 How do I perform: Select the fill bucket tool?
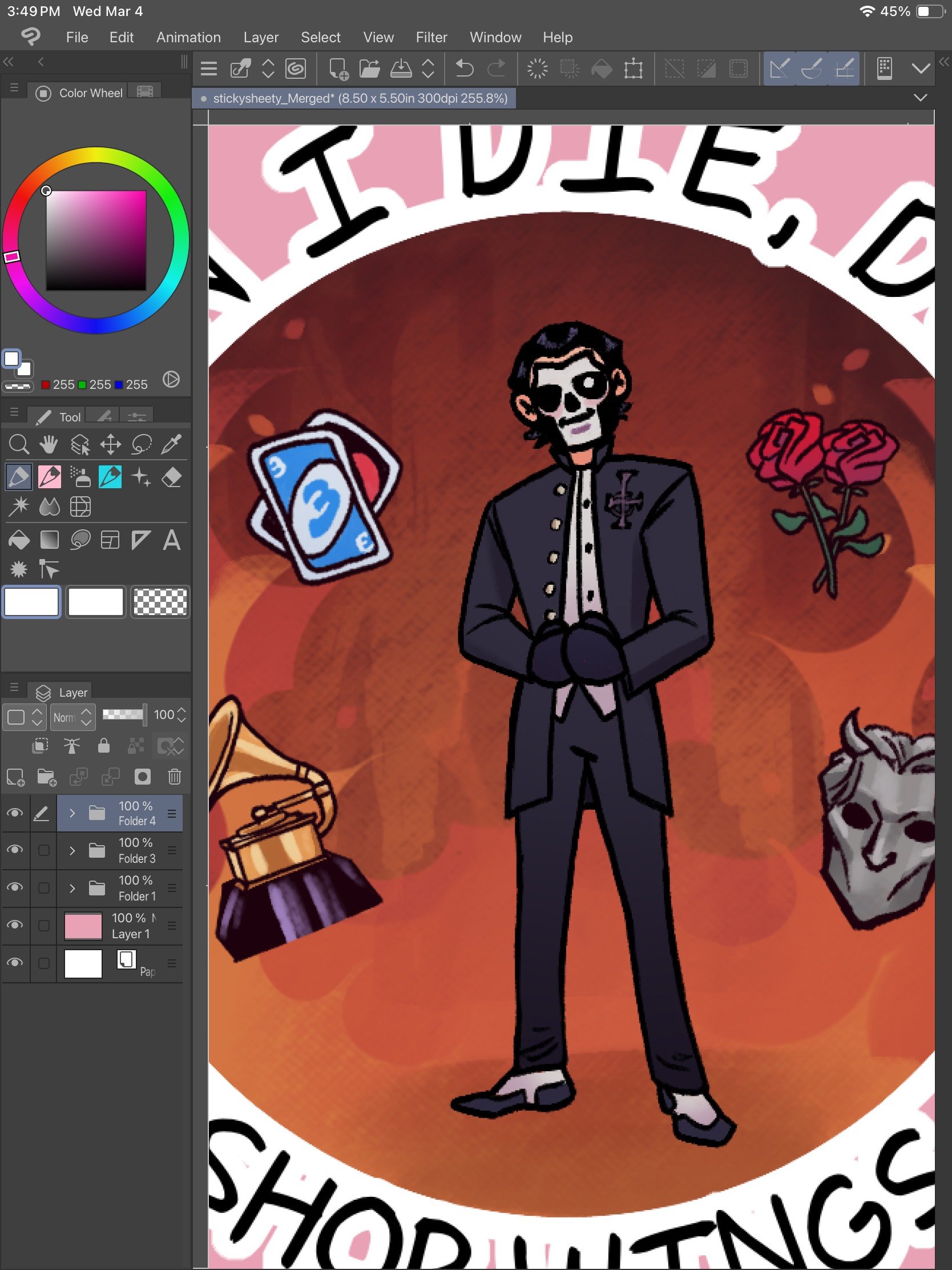tap(19, 540)
